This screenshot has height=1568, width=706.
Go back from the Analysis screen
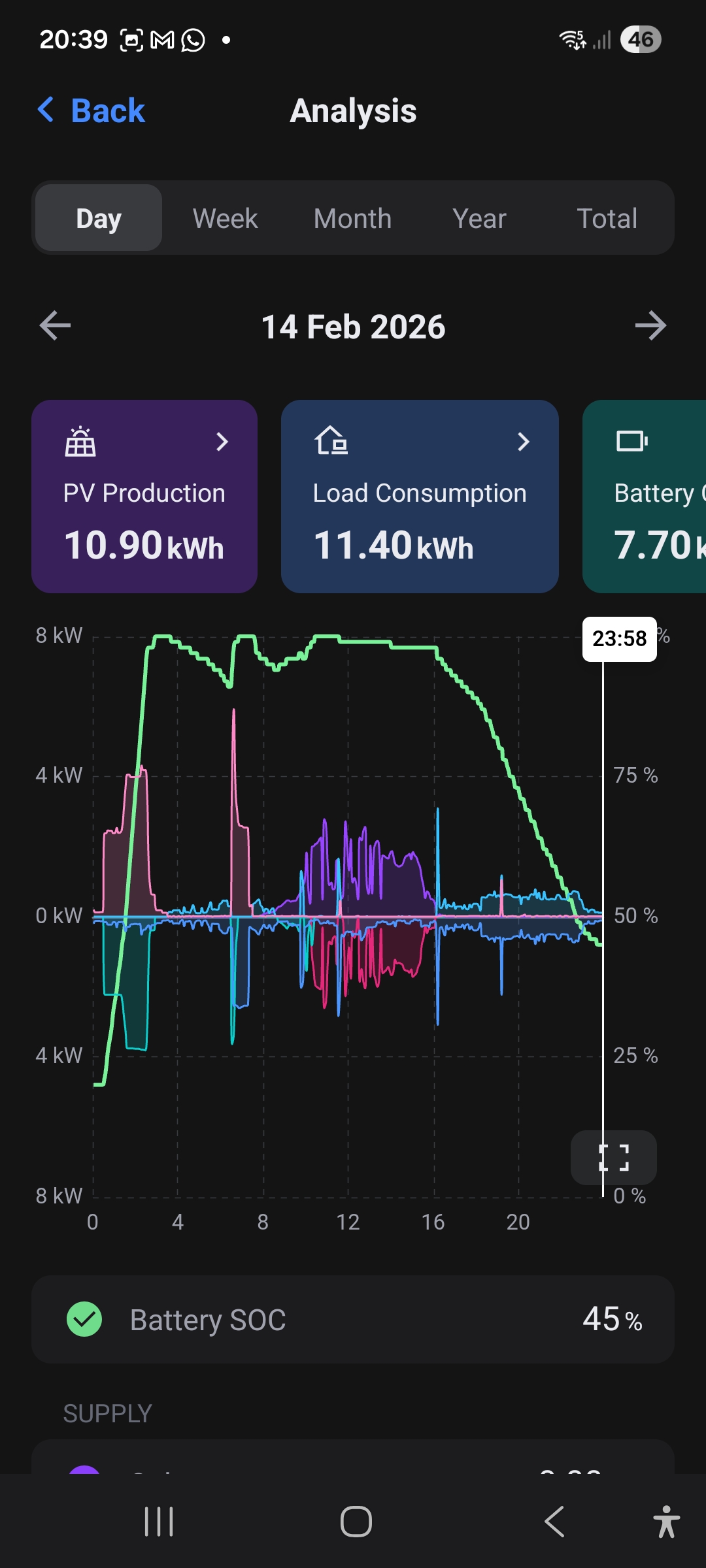coord(92,110)
